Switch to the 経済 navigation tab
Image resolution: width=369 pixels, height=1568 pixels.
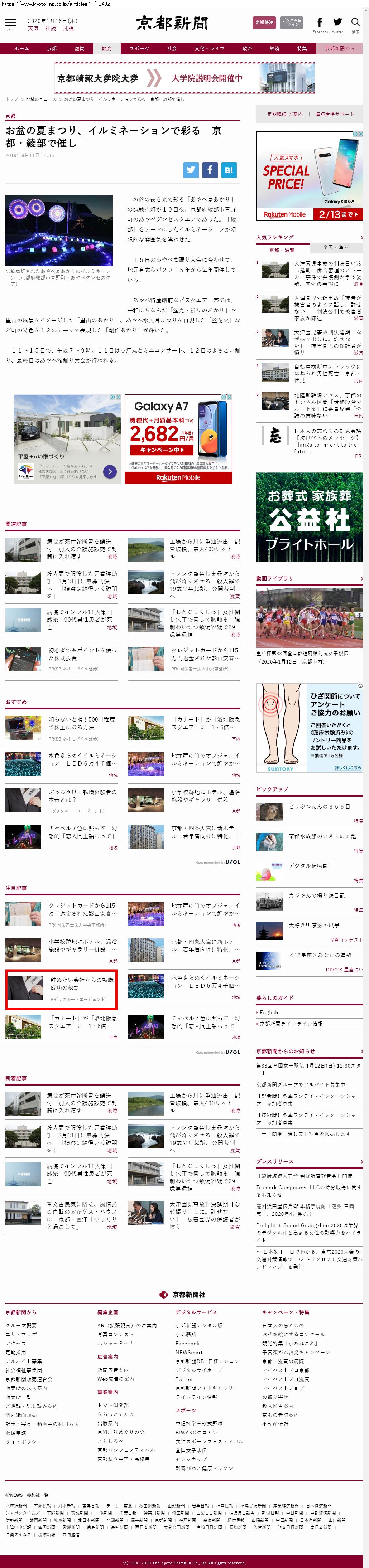(x=275, y=49)
